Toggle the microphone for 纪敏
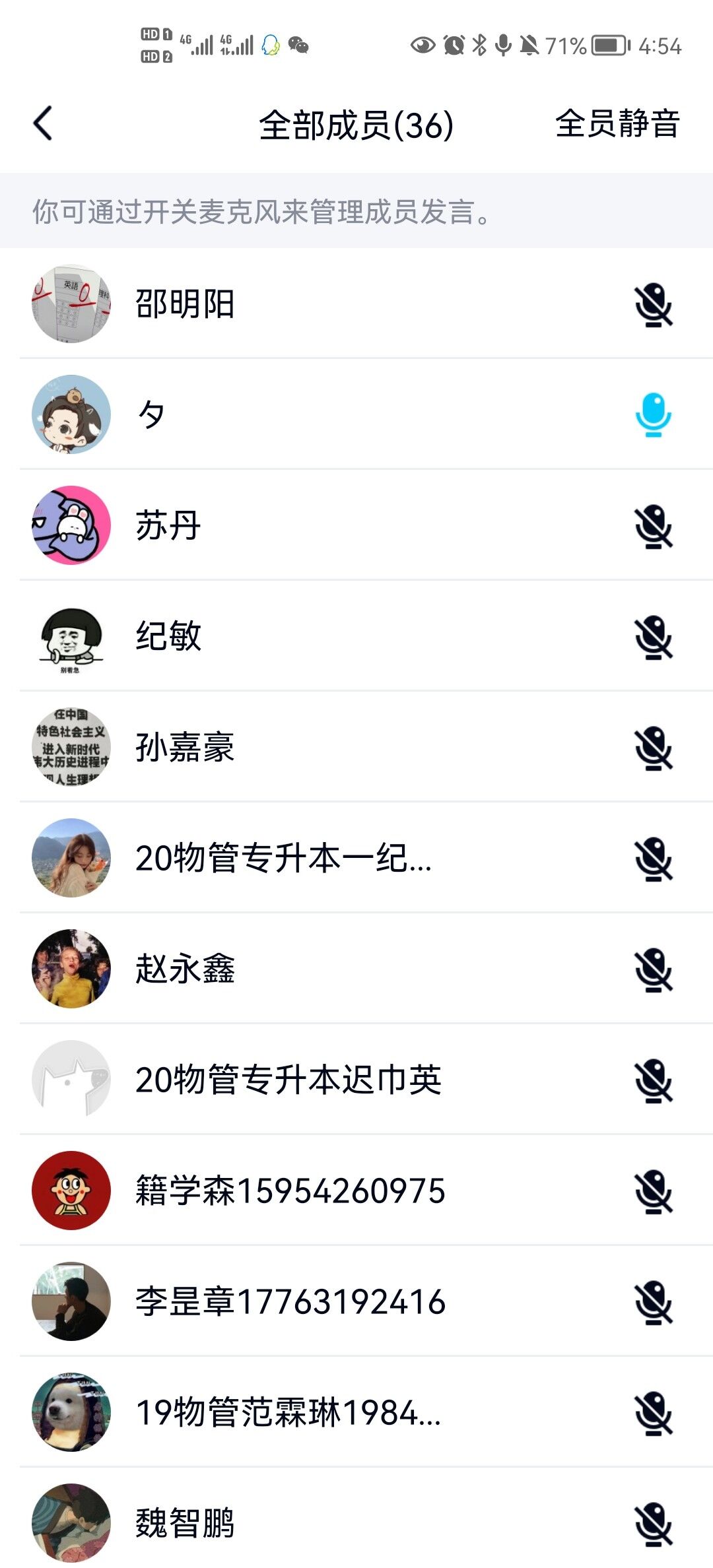713x1568 pixels. 653,637
